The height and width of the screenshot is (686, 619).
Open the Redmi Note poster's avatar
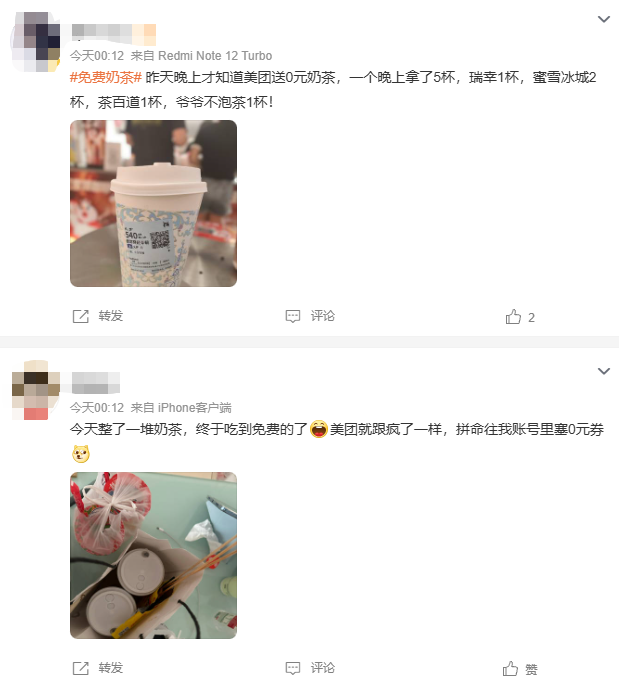point(36,40)
